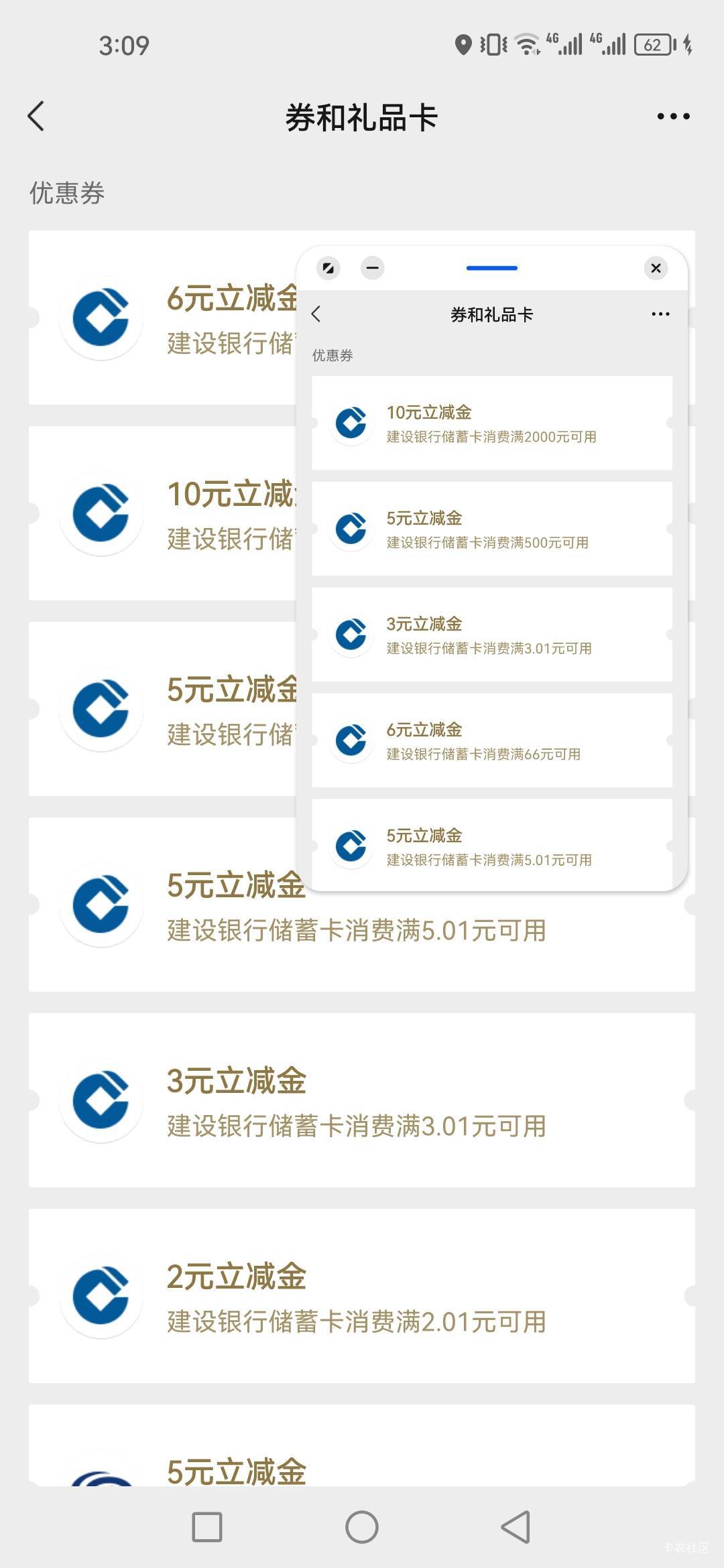Screen dimensions: 724x1568
Task: Tap back arrow on 券和礼品卡 page
Action: pos(36,115)
